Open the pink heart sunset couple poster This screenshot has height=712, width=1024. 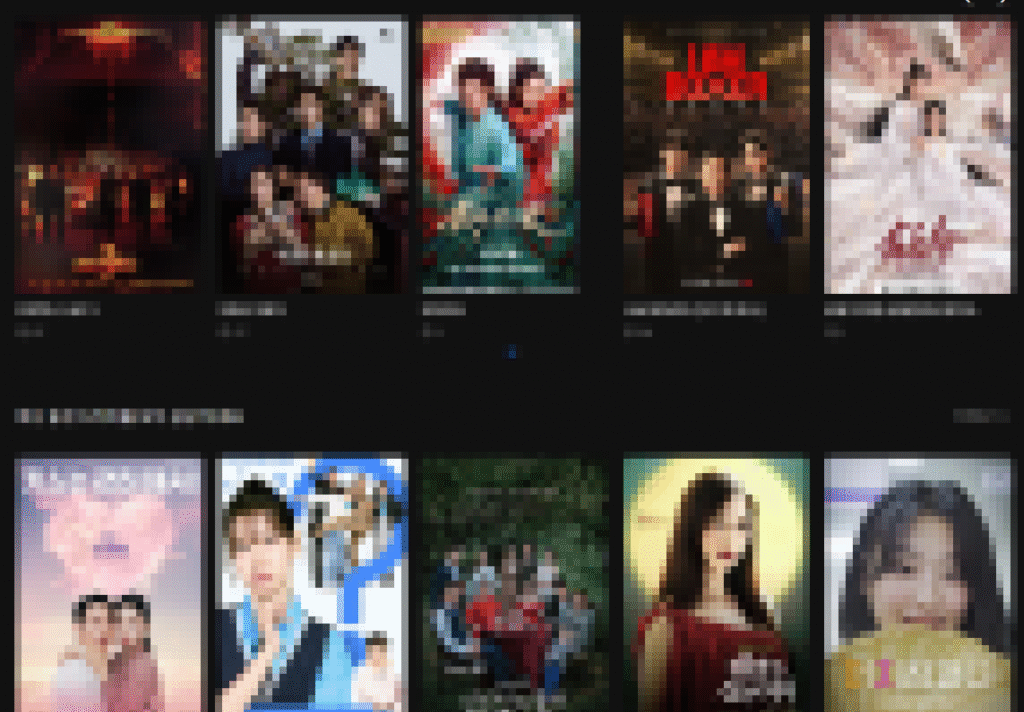click(110, 585)
